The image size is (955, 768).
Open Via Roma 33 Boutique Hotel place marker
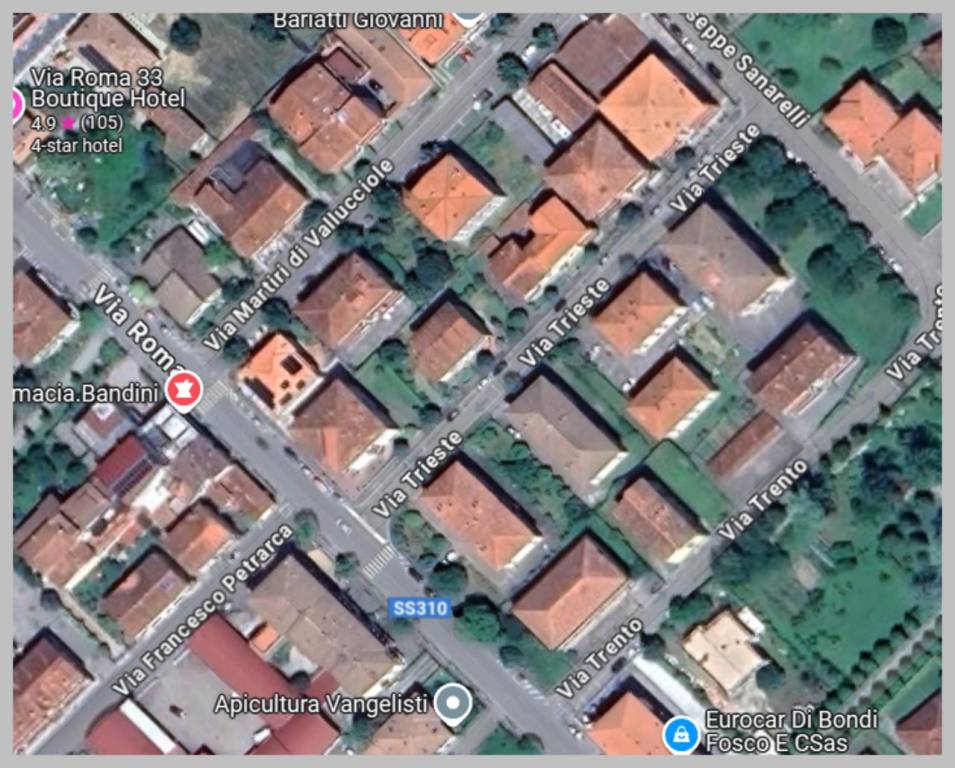coord(17,101)
